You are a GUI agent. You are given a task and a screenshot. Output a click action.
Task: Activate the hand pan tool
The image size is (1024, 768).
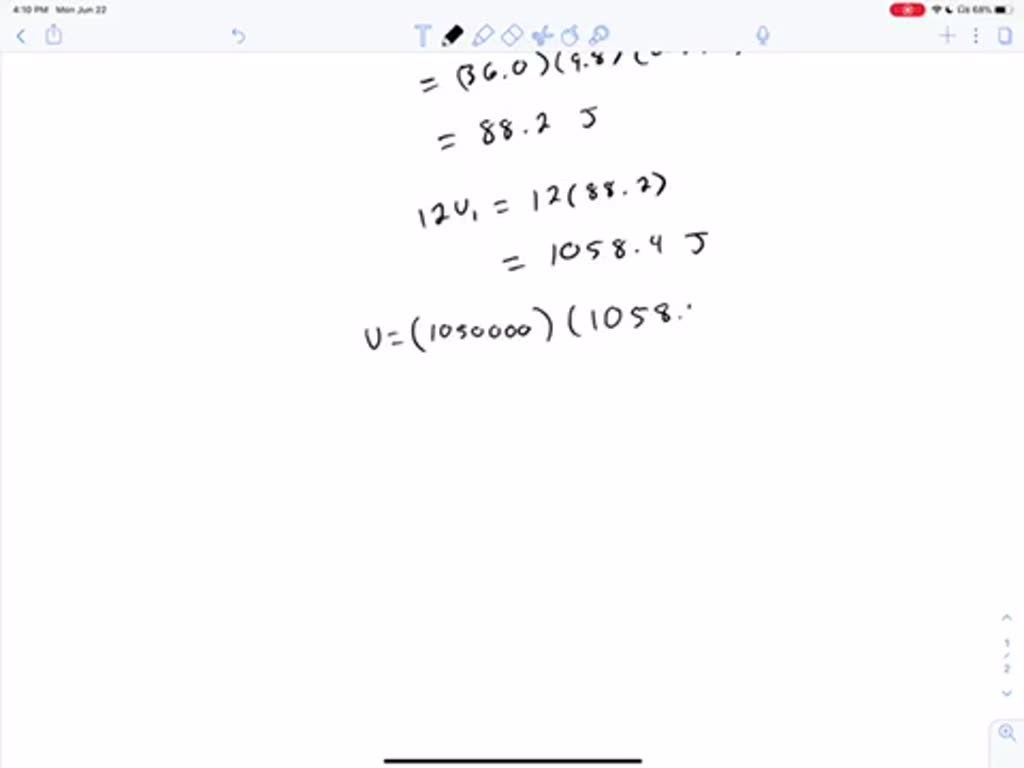pyautogui.click(x=570, y=36)
